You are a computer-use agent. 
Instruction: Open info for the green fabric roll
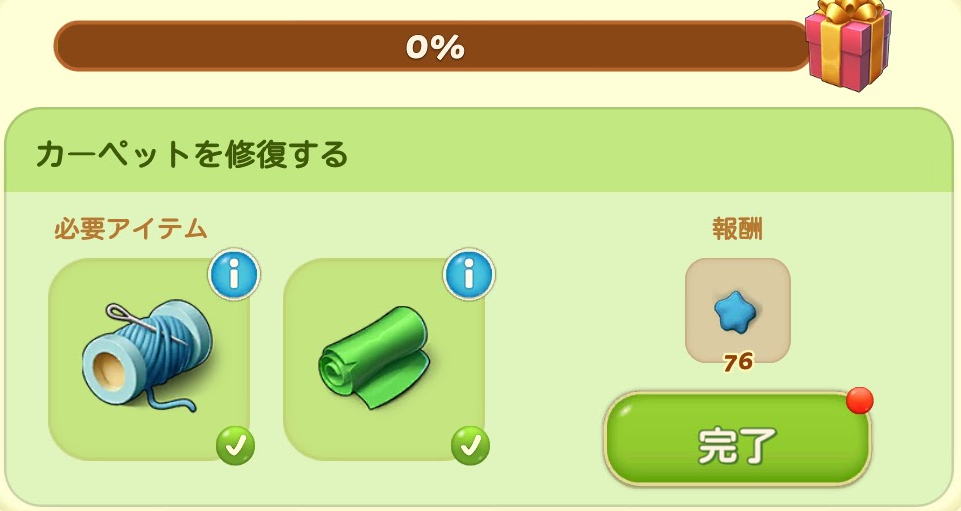469,273
